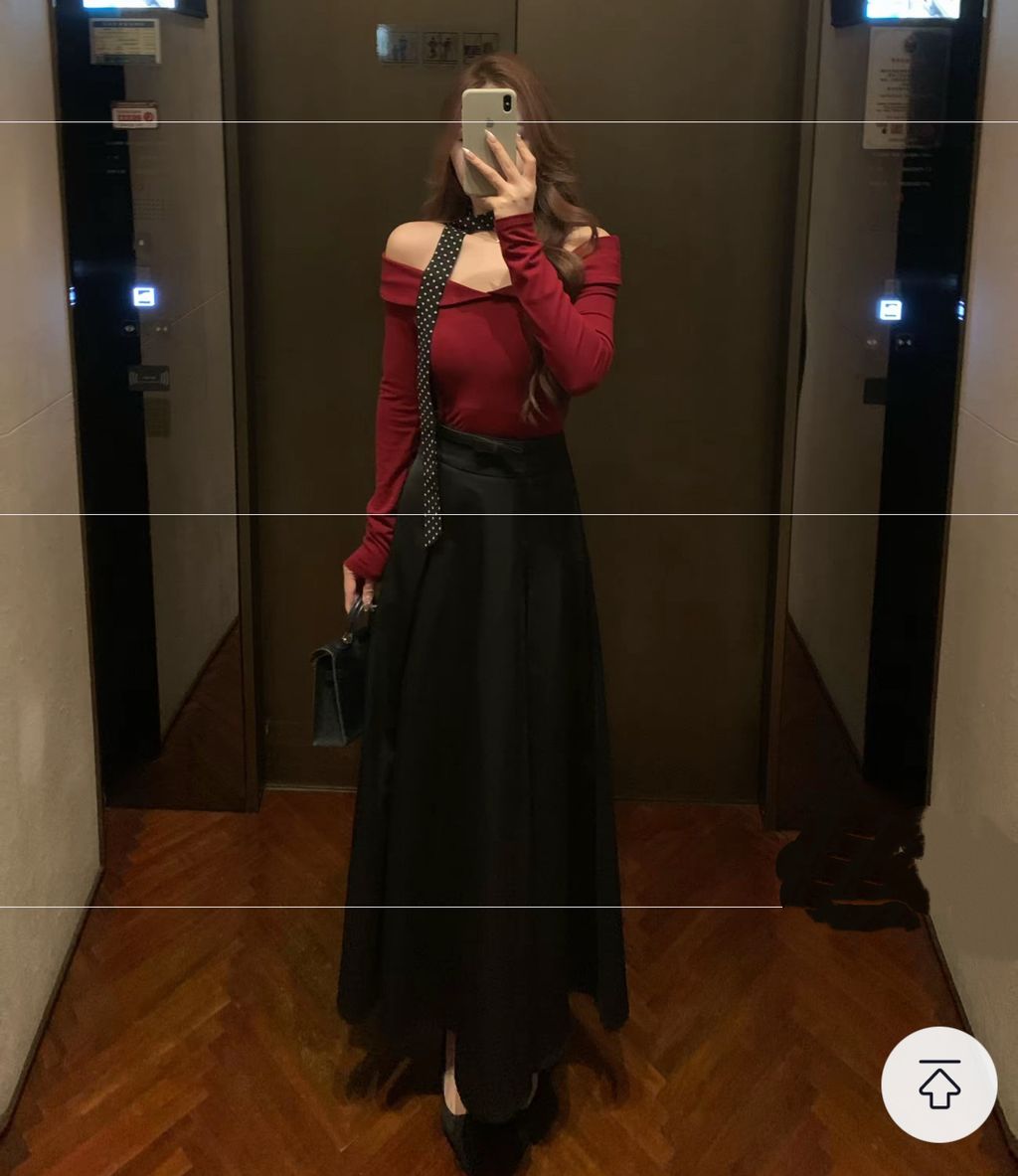Tap the scroll-to-top arrow button
1018x1176 pixels.
point(938,1085)
